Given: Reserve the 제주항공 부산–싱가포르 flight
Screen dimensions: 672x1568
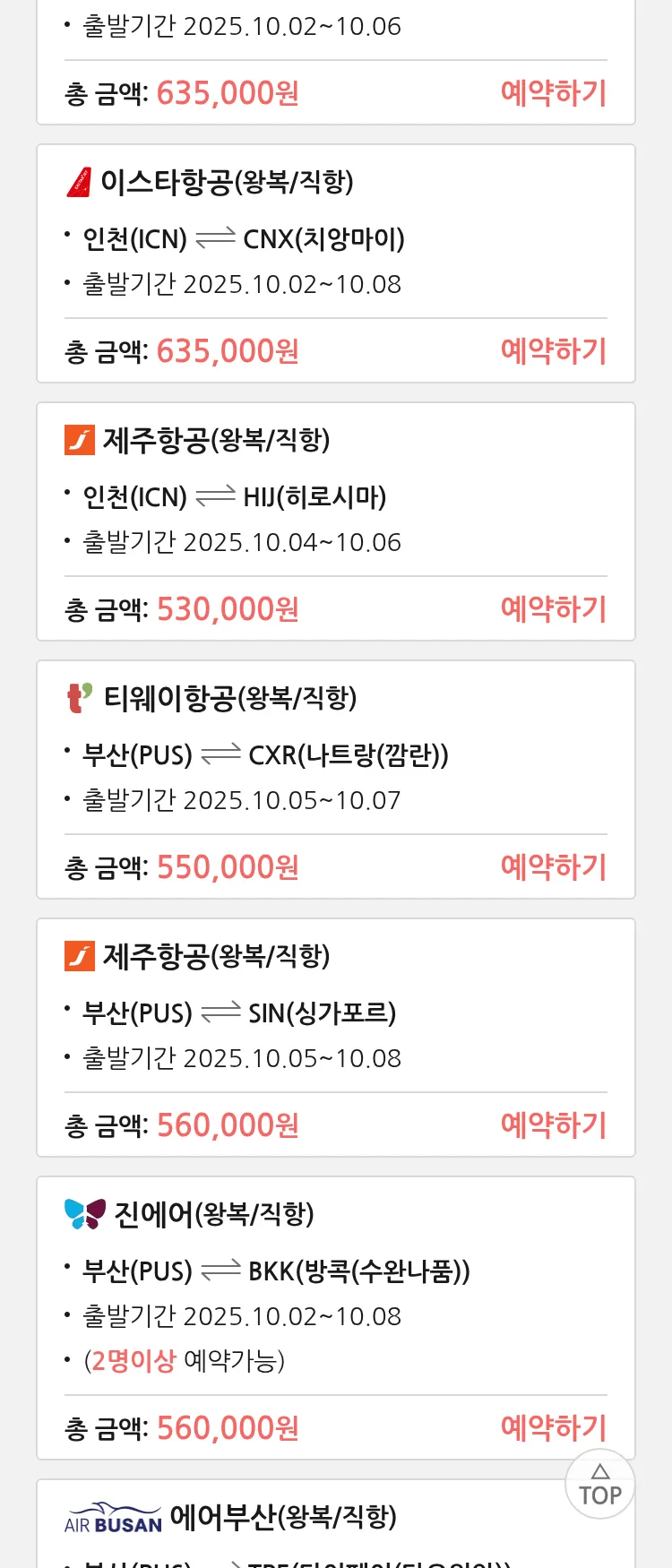Looking at the screenshot, I should point(553,1125).
